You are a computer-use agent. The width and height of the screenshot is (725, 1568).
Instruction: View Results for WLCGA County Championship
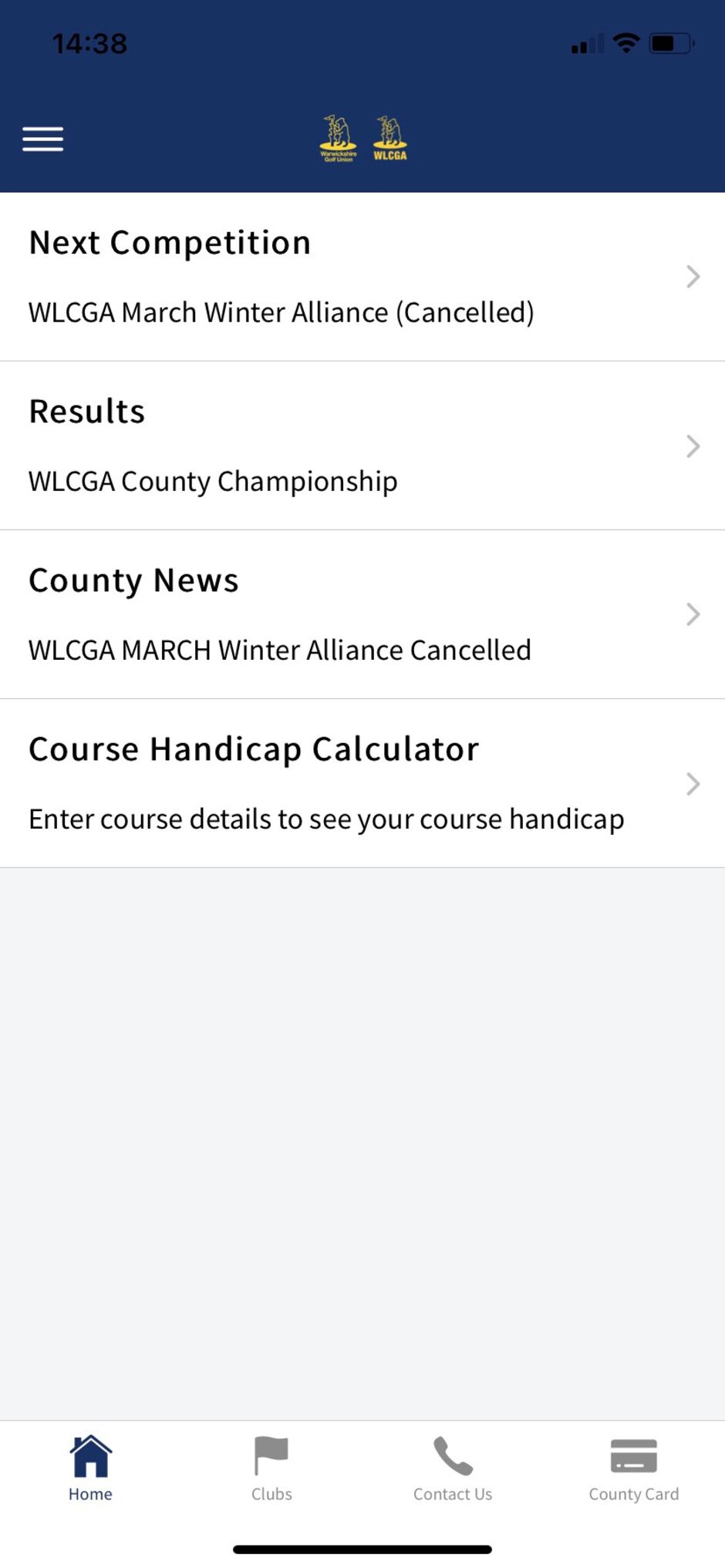[362, 446]
